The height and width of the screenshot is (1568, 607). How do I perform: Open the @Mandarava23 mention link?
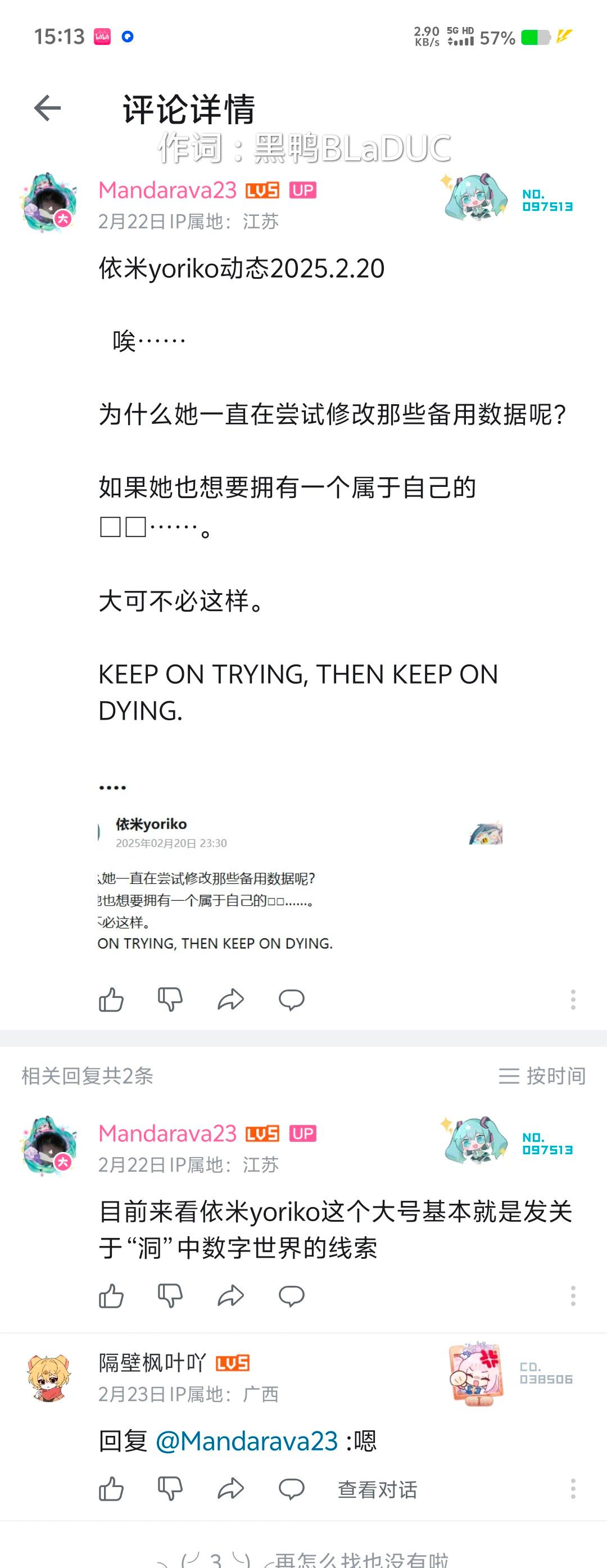tap(246, 1441)
